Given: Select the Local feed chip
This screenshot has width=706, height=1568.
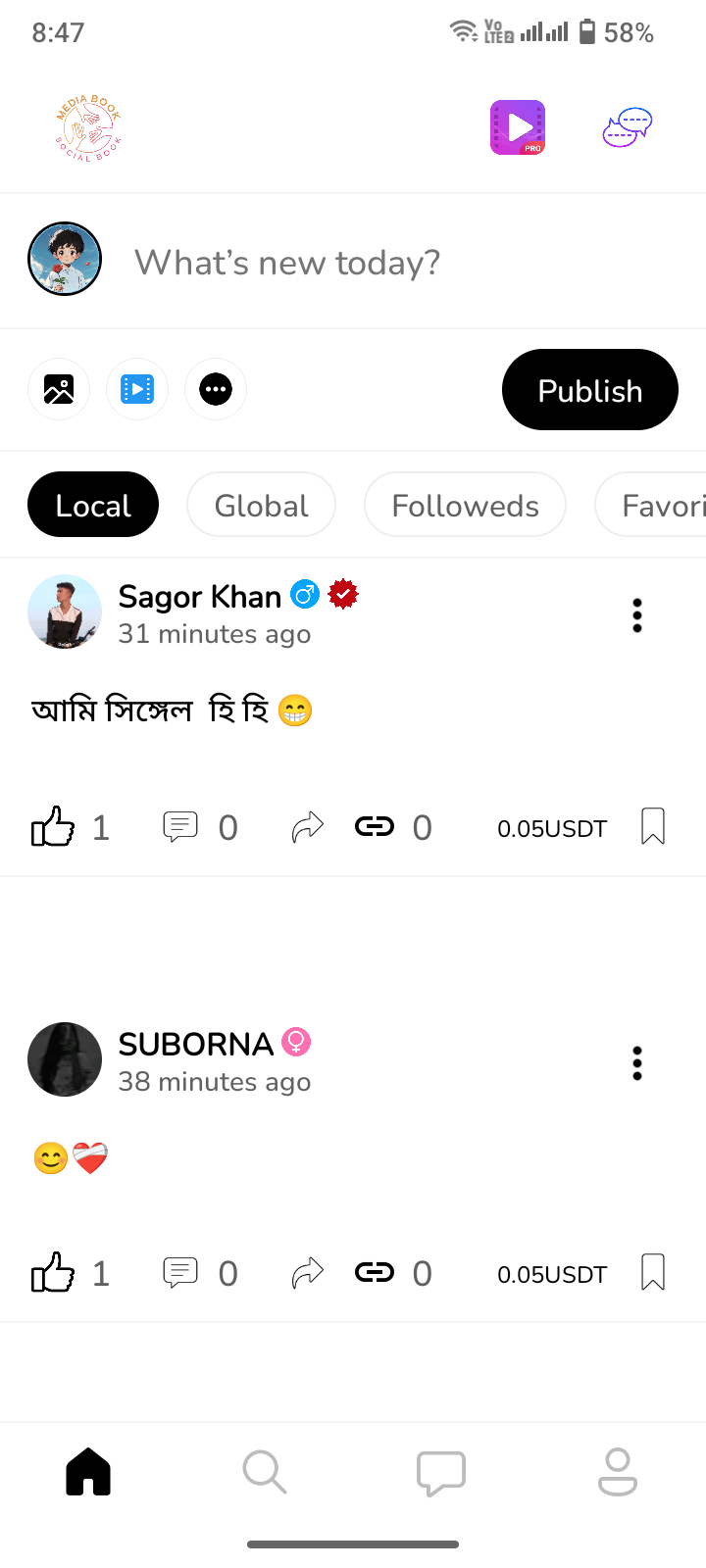Looking at the screenshot, I should point(93,505).
